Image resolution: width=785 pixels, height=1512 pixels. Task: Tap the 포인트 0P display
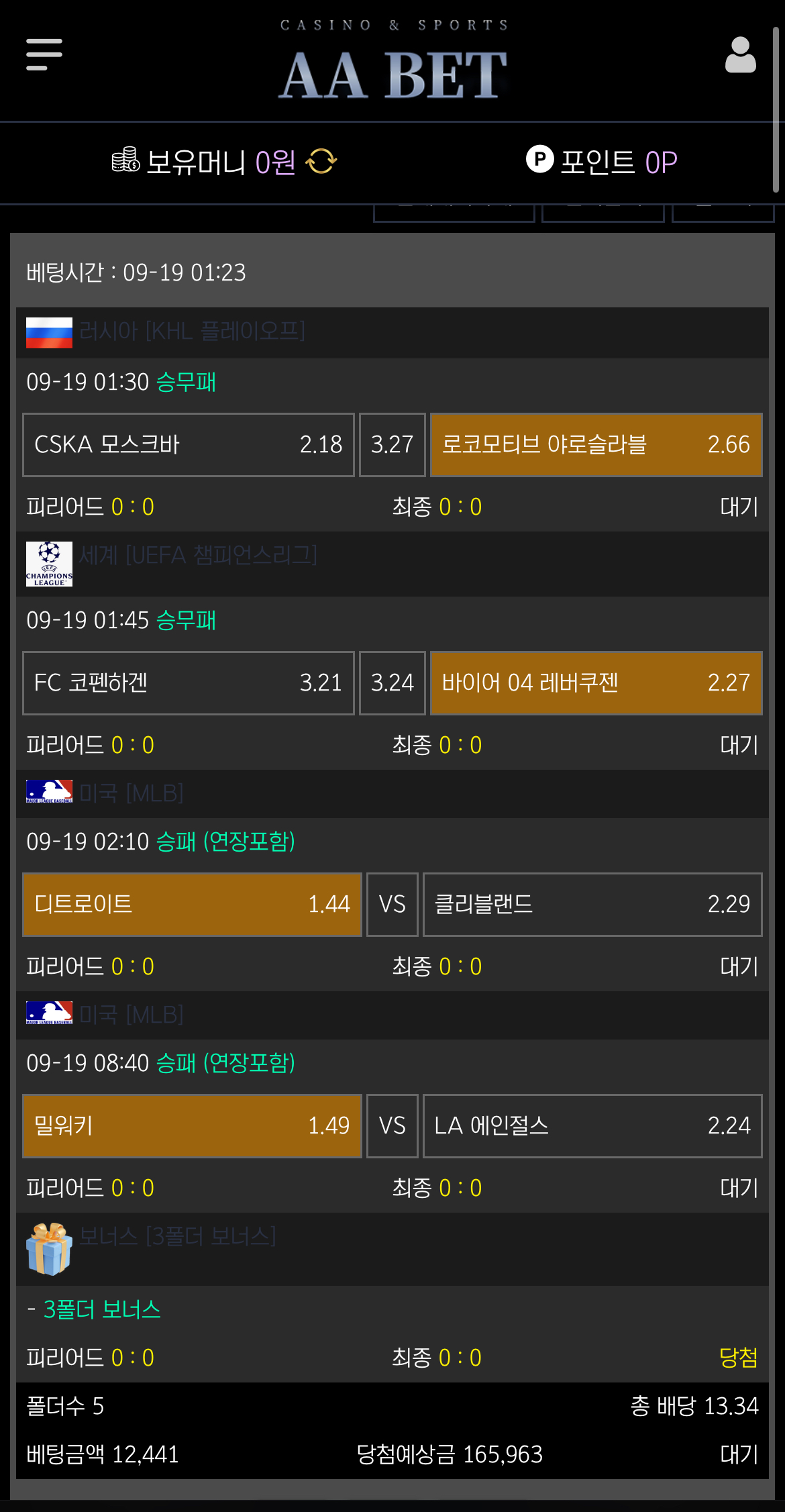click(602, 162)
